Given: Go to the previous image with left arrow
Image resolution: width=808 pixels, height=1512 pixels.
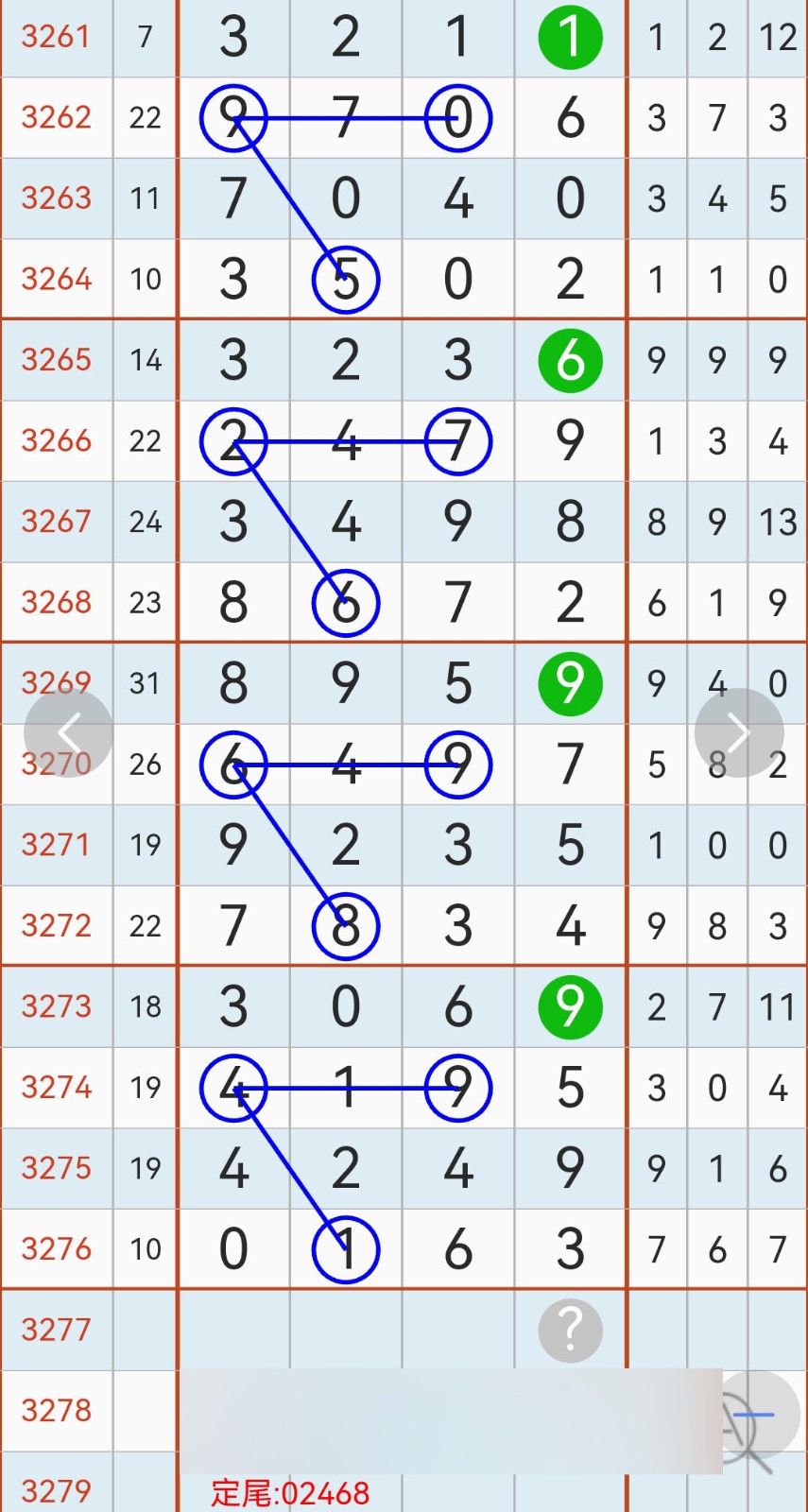Looking at the screenshot, I should pyautogui.click(x=68, y=732).
